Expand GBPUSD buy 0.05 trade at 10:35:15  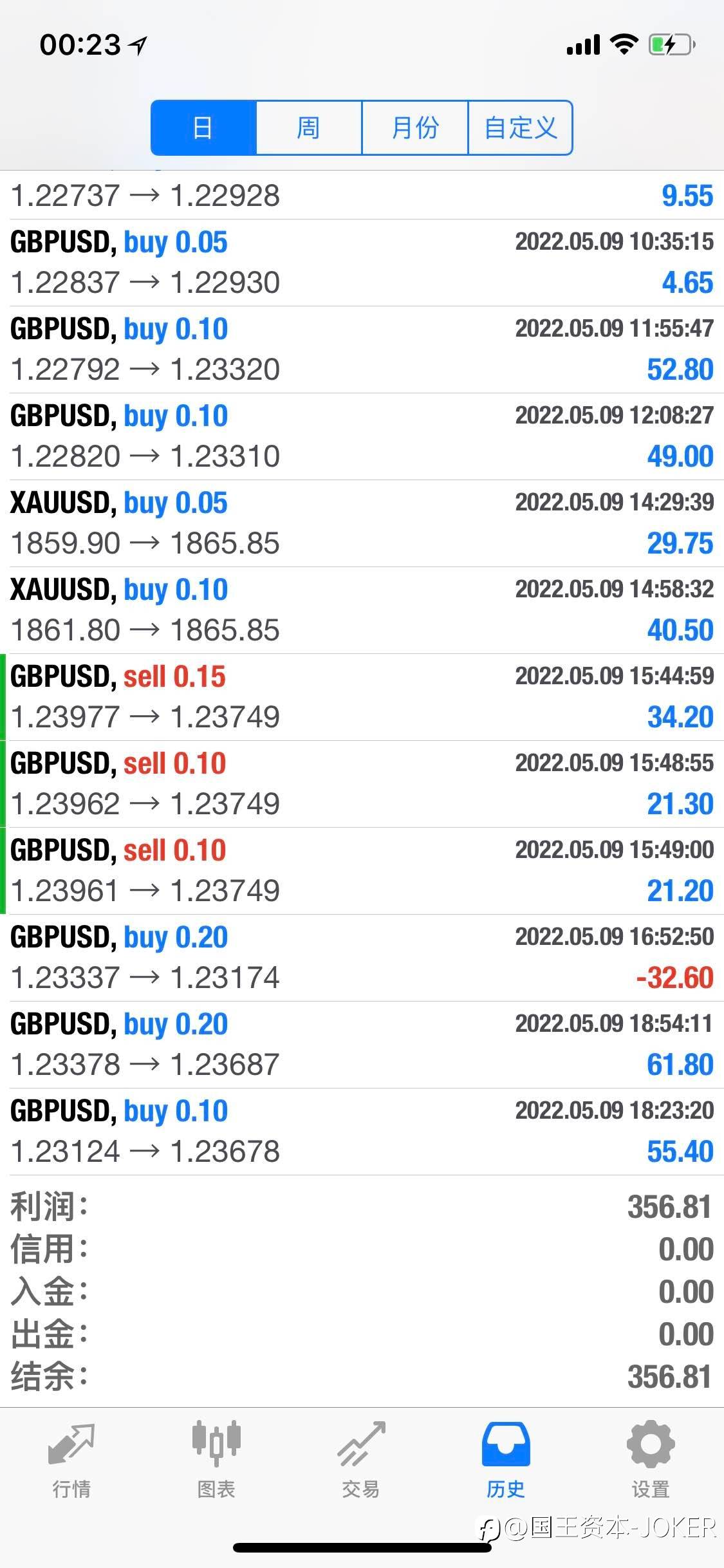(362, 263)
